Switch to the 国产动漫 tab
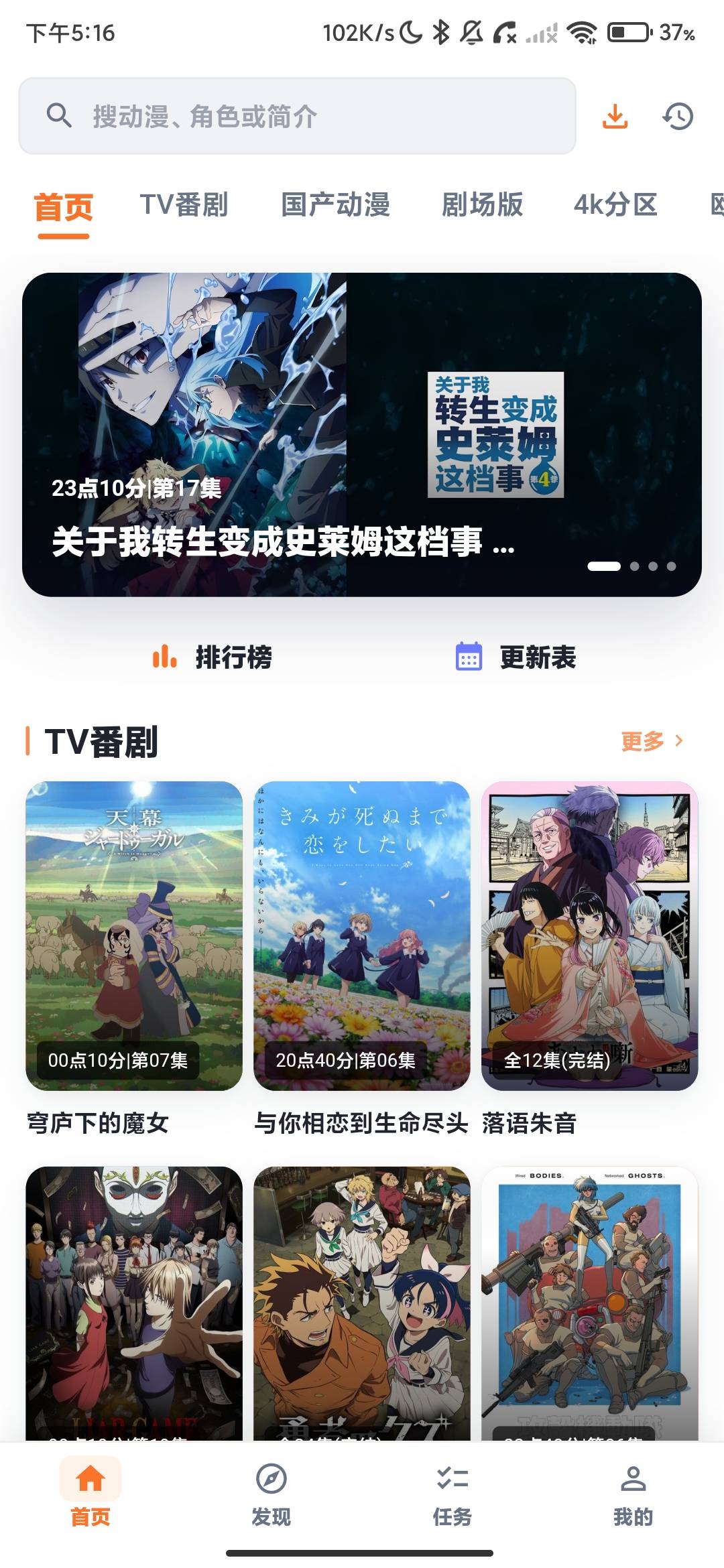Viewport: 724px width, 1568px height. tap(335, 205)
